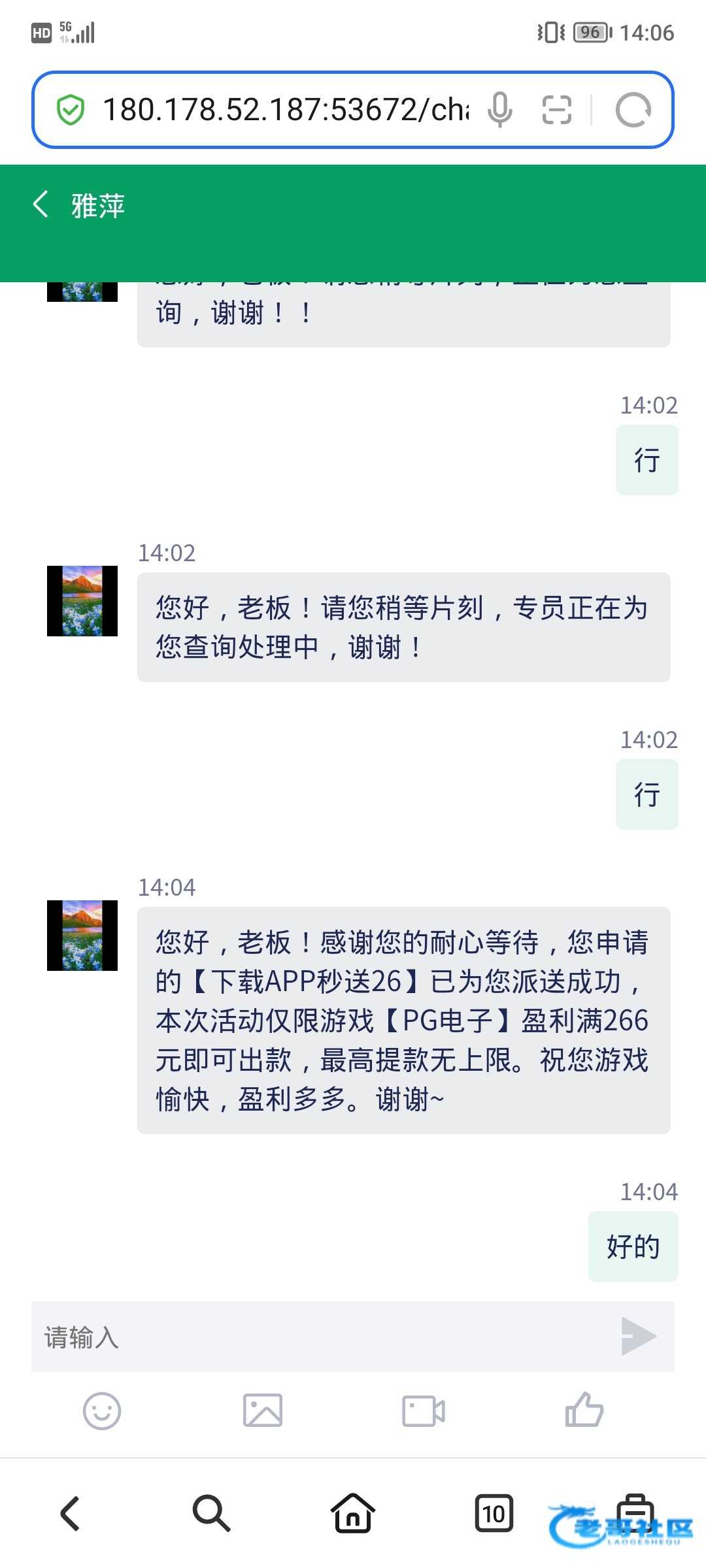The height and width of the screenshot is (1568, 706).
Task: Attach a picture to the chat
Action: (263, 1411)
